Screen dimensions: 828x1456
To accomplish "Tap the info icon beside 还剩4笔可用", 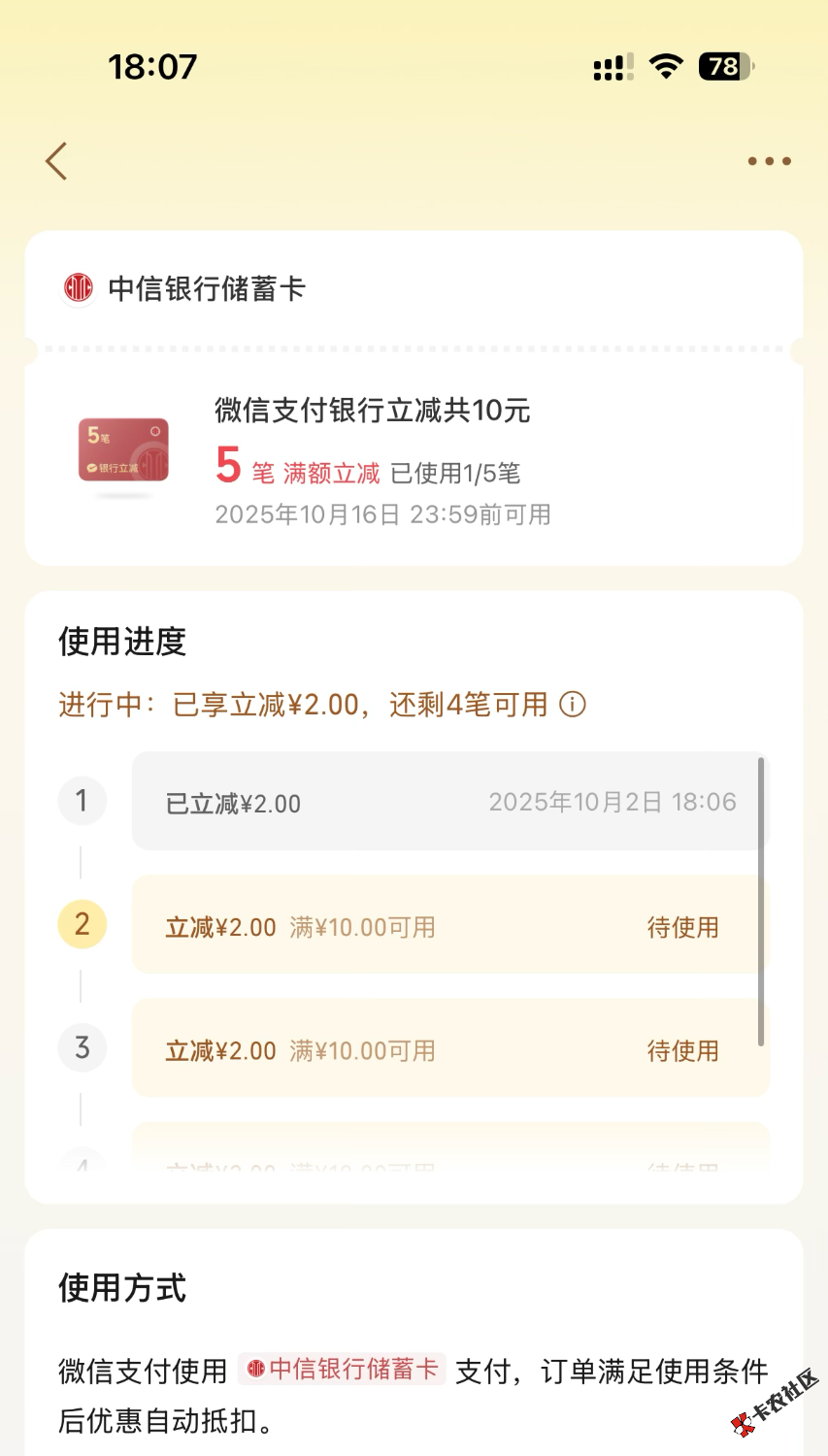I will 573,704.
